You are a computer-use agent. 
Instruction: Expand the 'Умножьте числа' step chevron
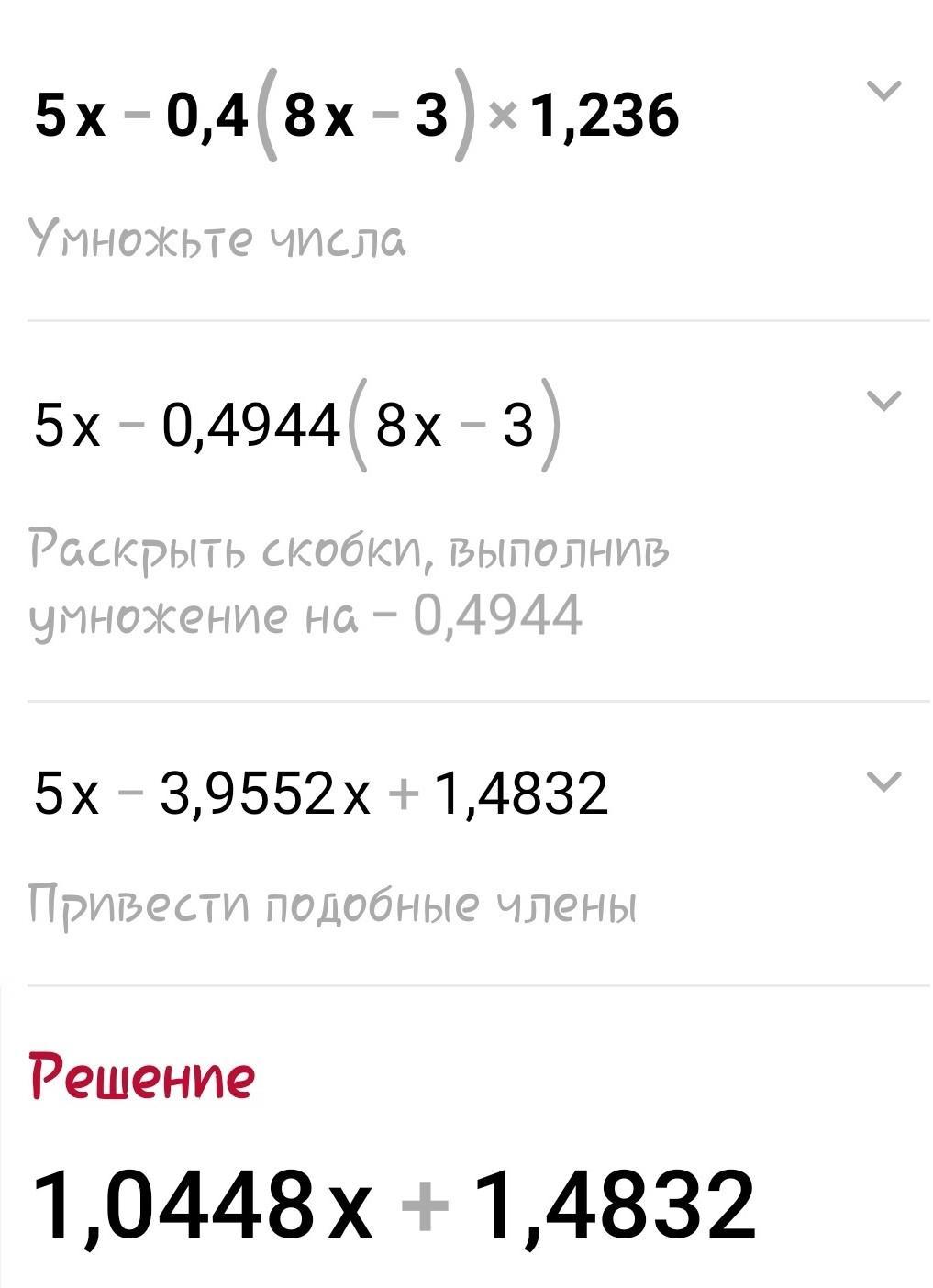(x=884, y=90)
